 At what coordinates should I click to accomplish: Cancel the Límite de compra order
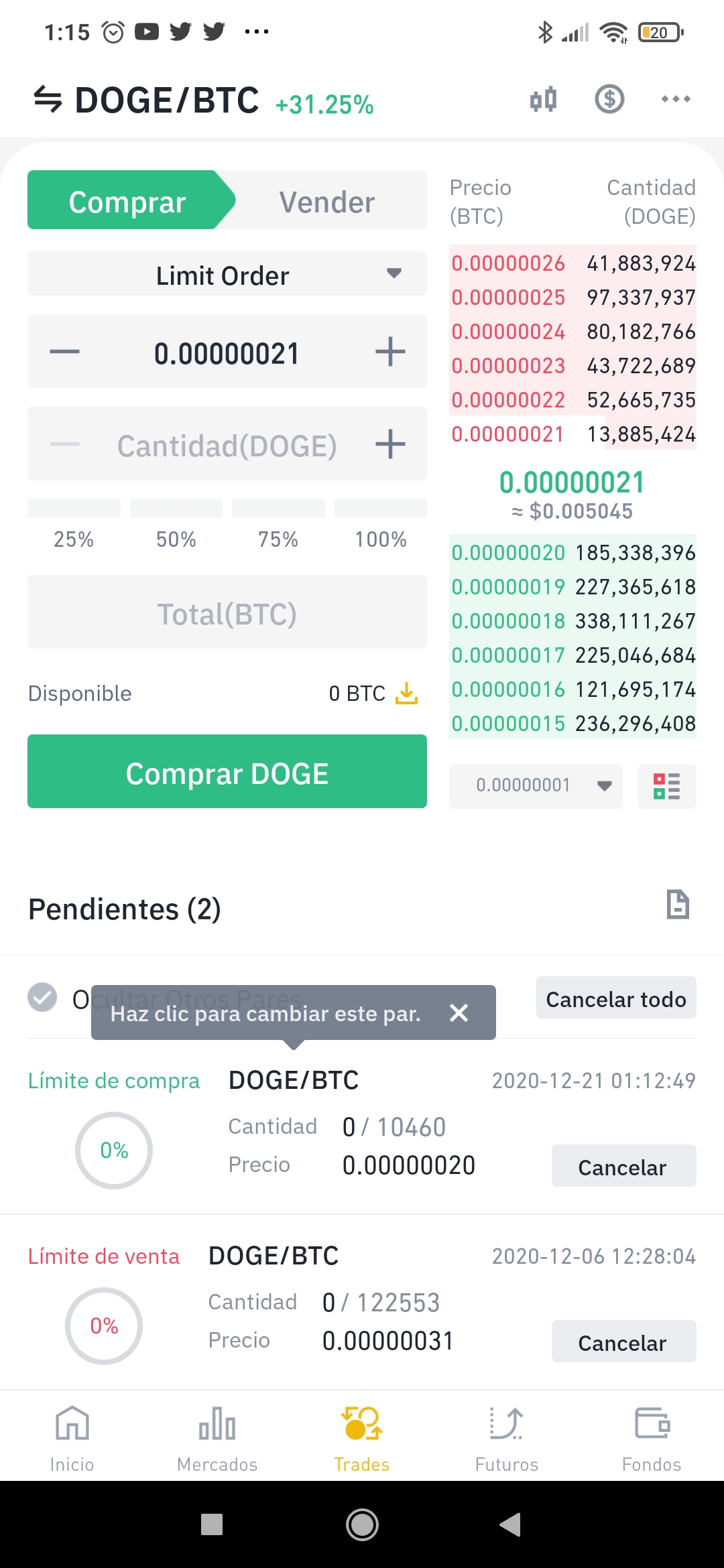[x=623, y=1167]
